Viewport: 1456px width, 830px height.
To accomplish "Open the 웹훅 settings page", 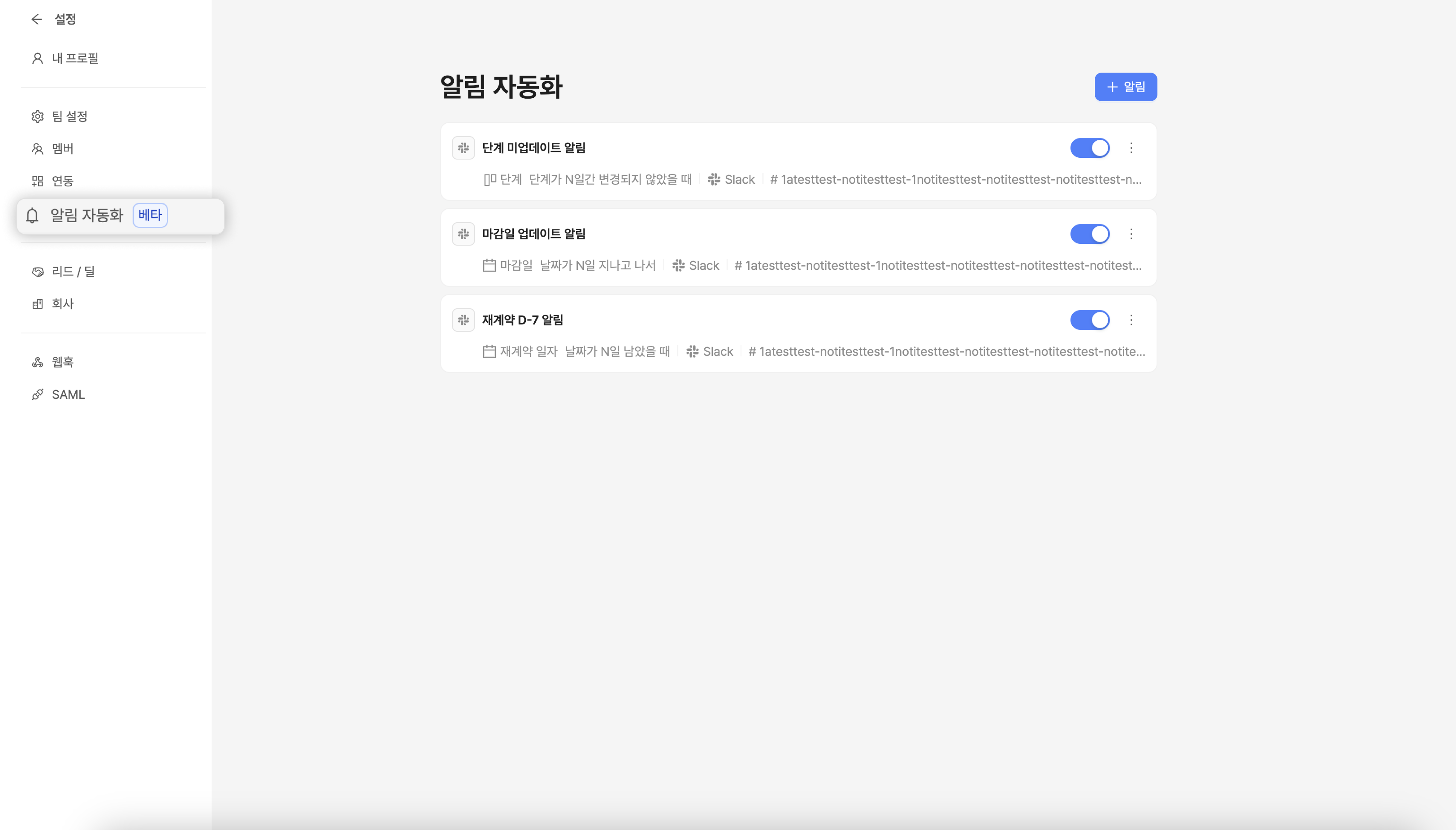I will pos(62,362).
